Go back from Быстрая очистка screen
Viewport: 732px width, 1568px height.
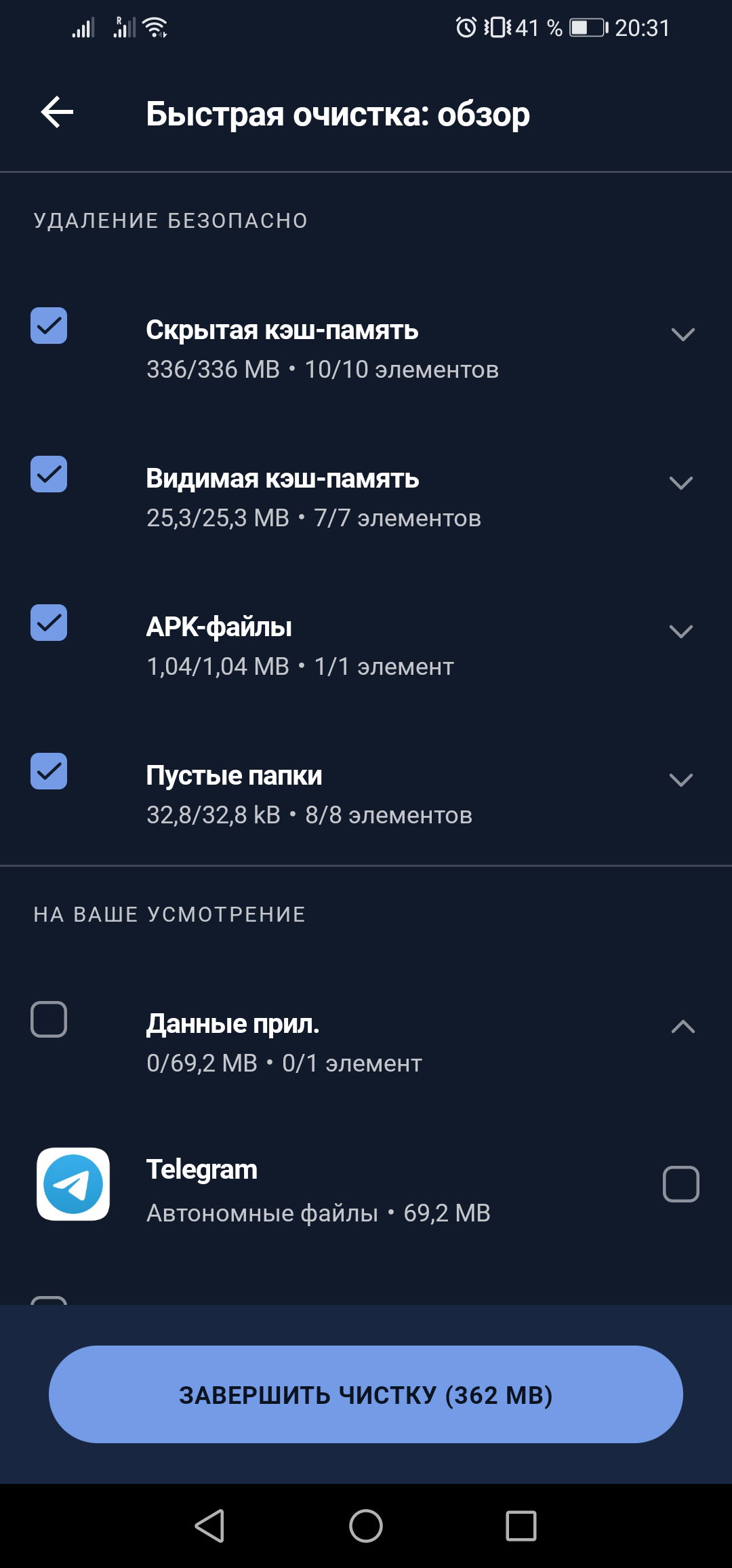tap(57, 113)
